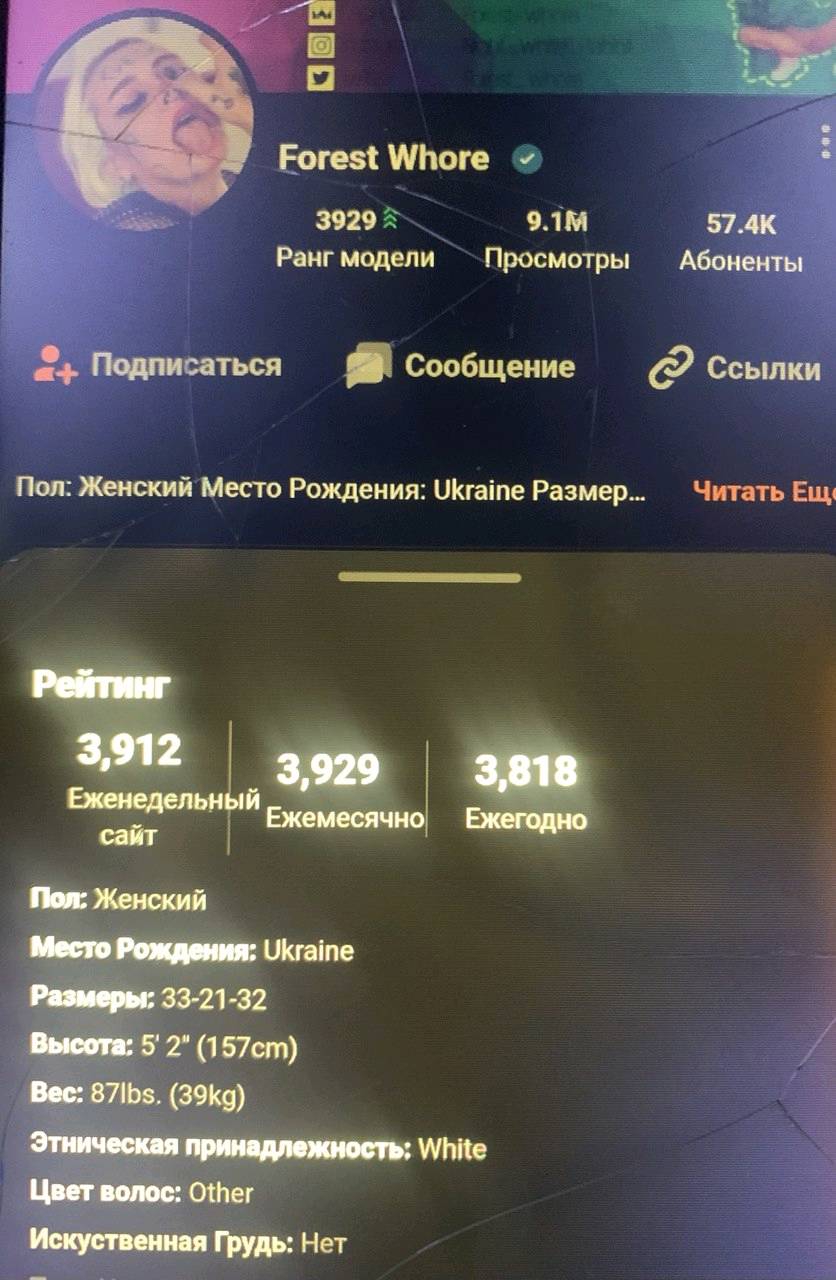Open the three-dot overflow menu
Image resolution: width=836 pixels, height=1280 pixels.
click(825, 141)
